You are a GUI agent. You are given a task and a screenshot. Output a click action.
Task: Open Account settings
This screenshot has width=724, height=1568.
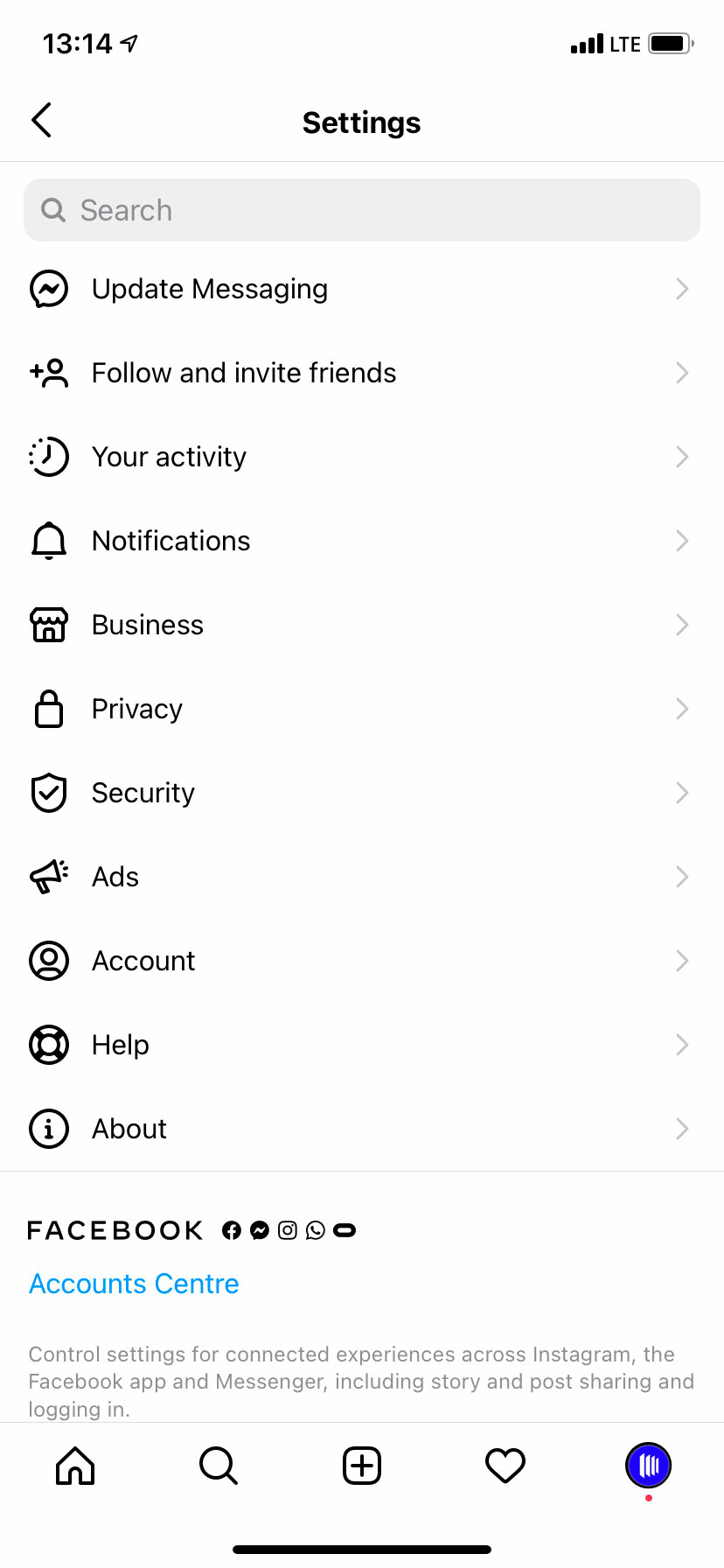[362, 961]
